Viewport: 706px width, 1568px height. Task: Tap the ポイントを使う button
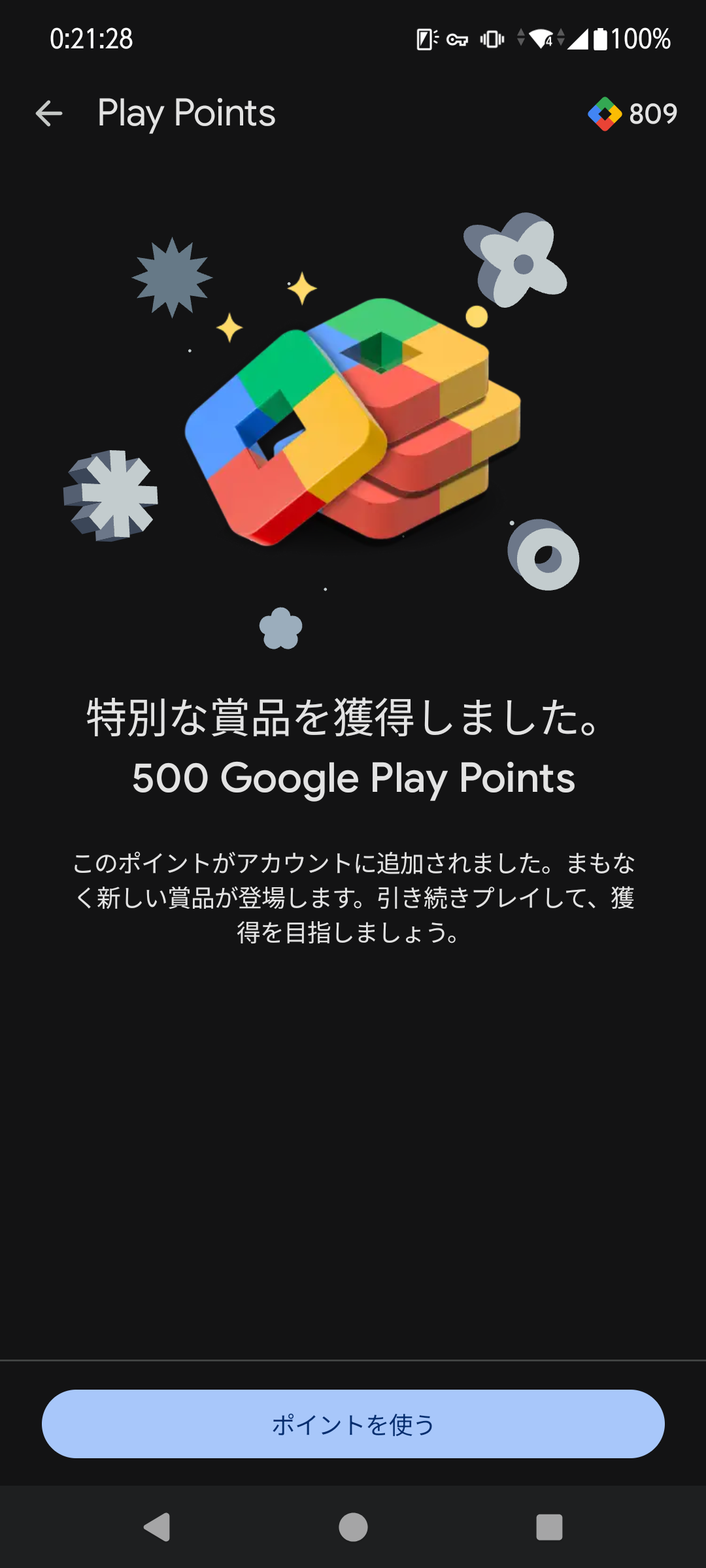353,1424
